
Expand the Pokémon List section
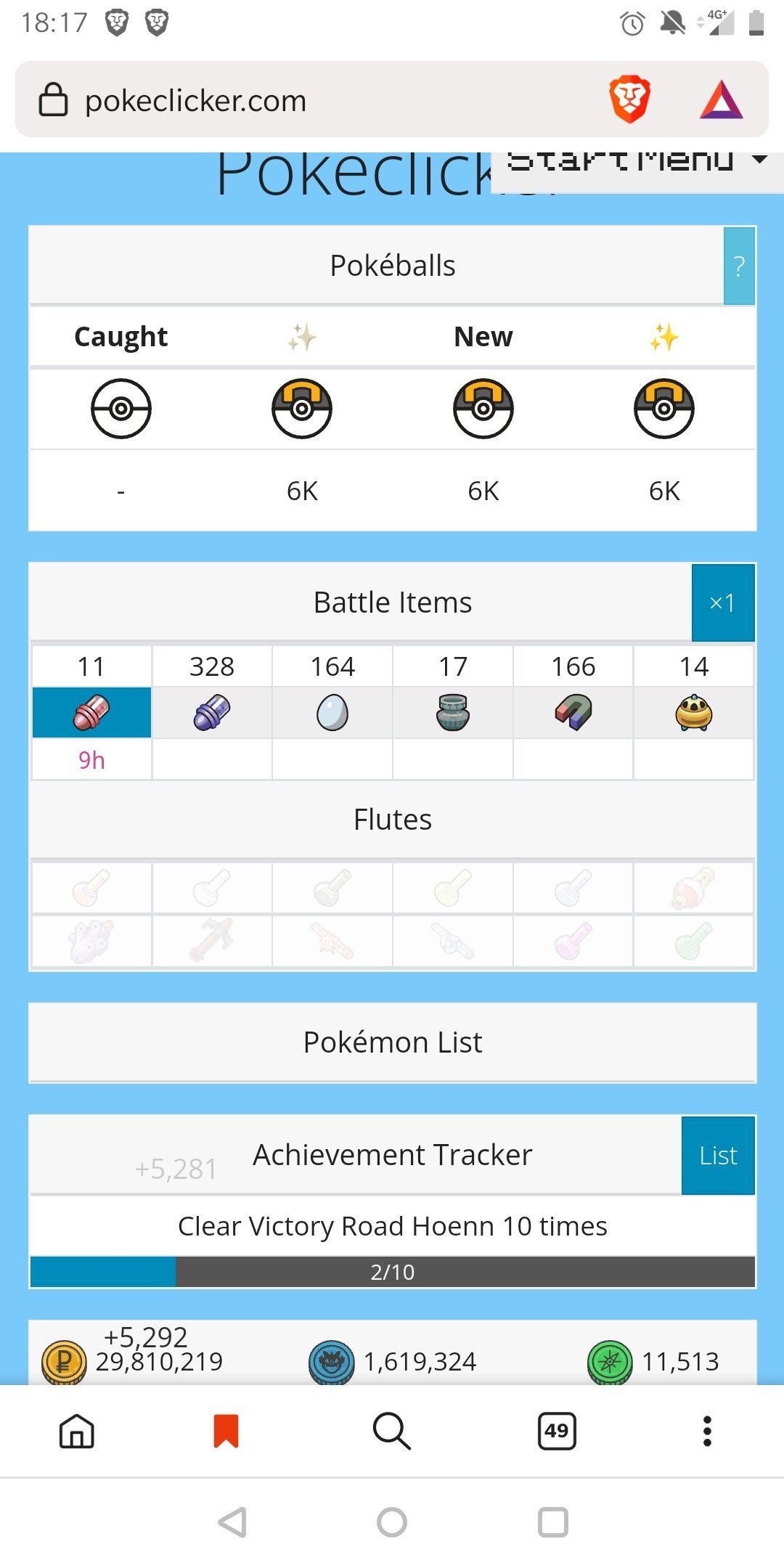coord(392,1042)
